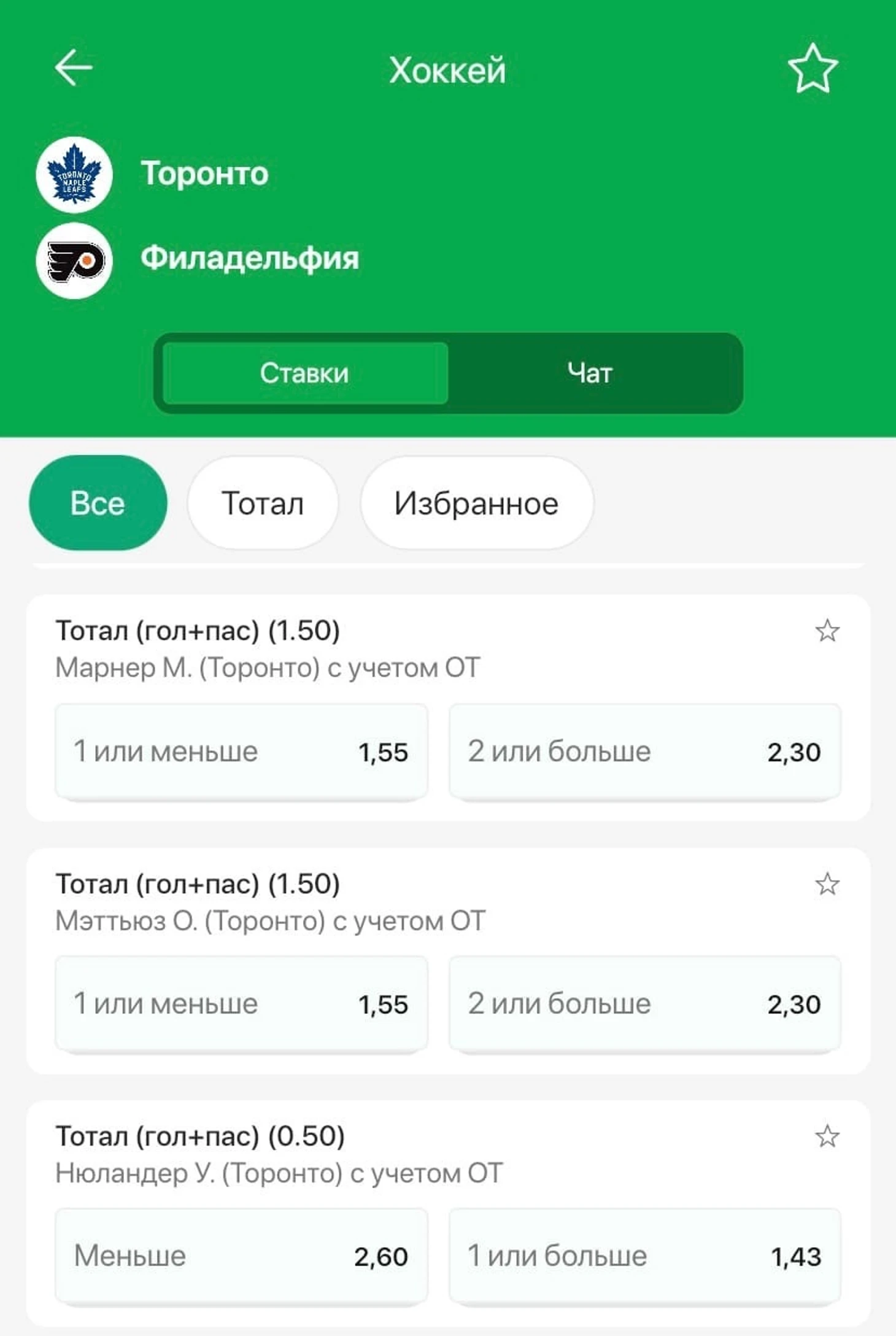The image size is (896, 1336).
Task: Star the Мэттьюз О. total market
Action: coord(827,884)
